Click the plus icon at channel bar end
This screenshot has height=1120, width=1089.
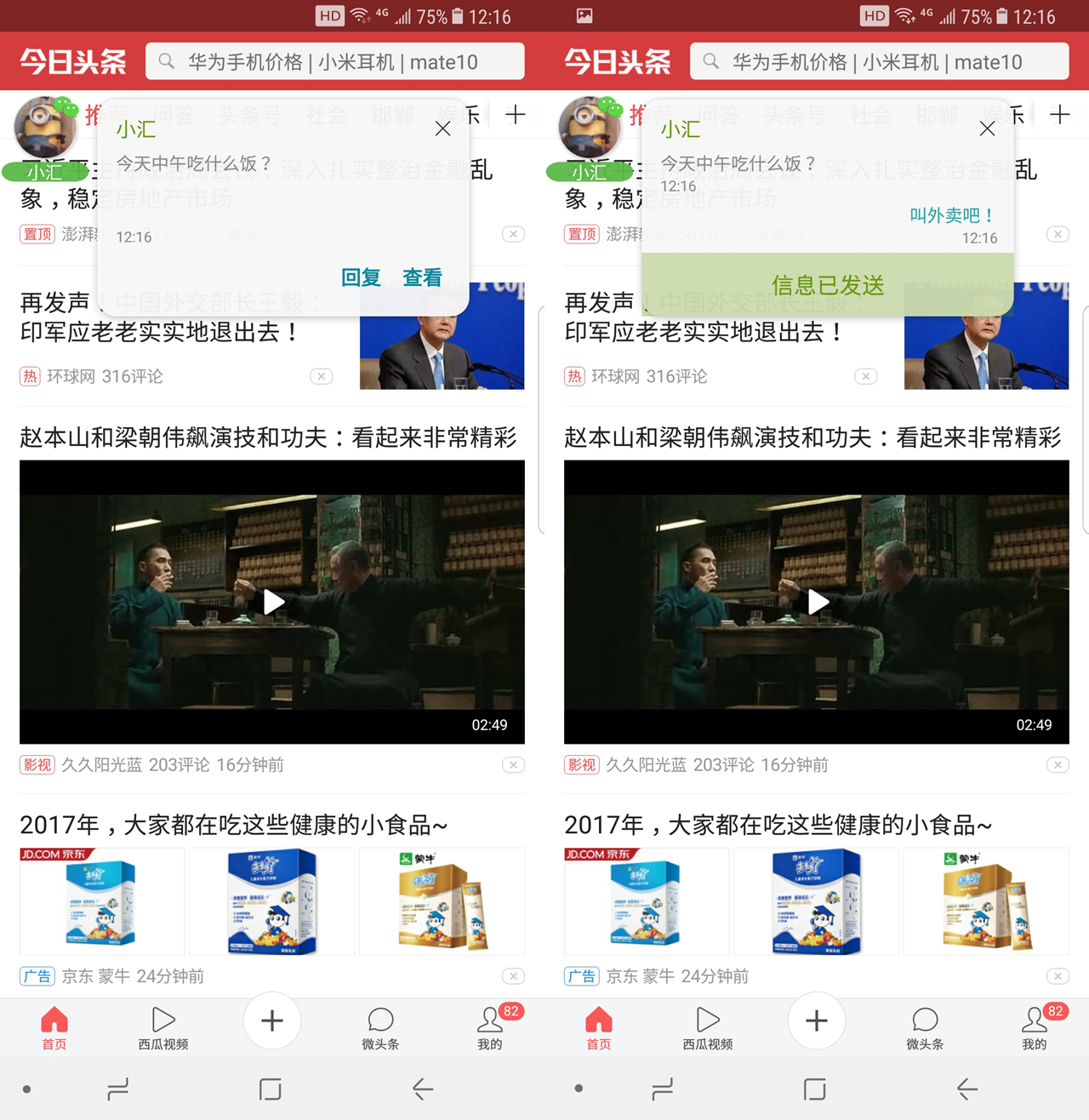[x=516, y=114]
